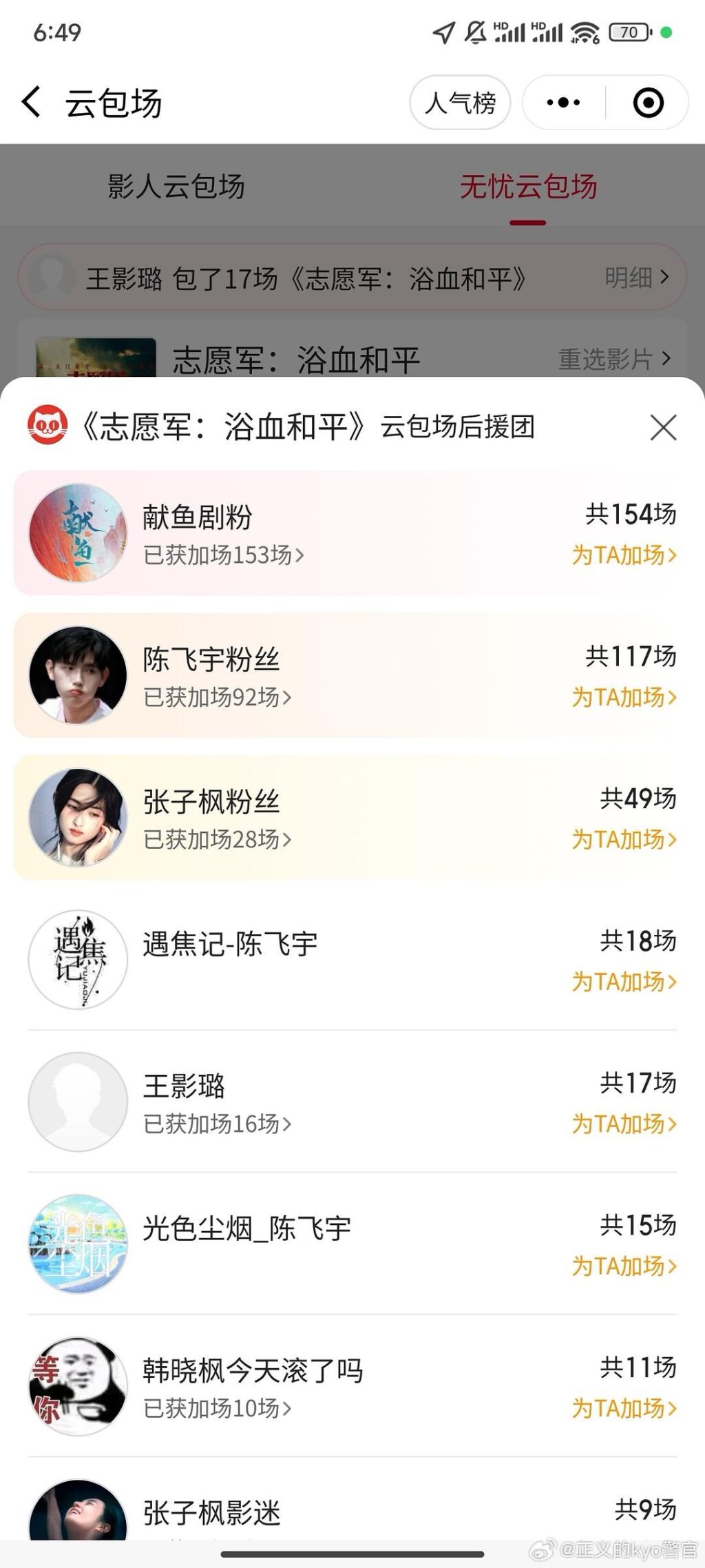The height and width of the screenshot is (1568, 705).
Task: Add a screening for 遇焦记-陈飞宇
Action: click(624, 982)
